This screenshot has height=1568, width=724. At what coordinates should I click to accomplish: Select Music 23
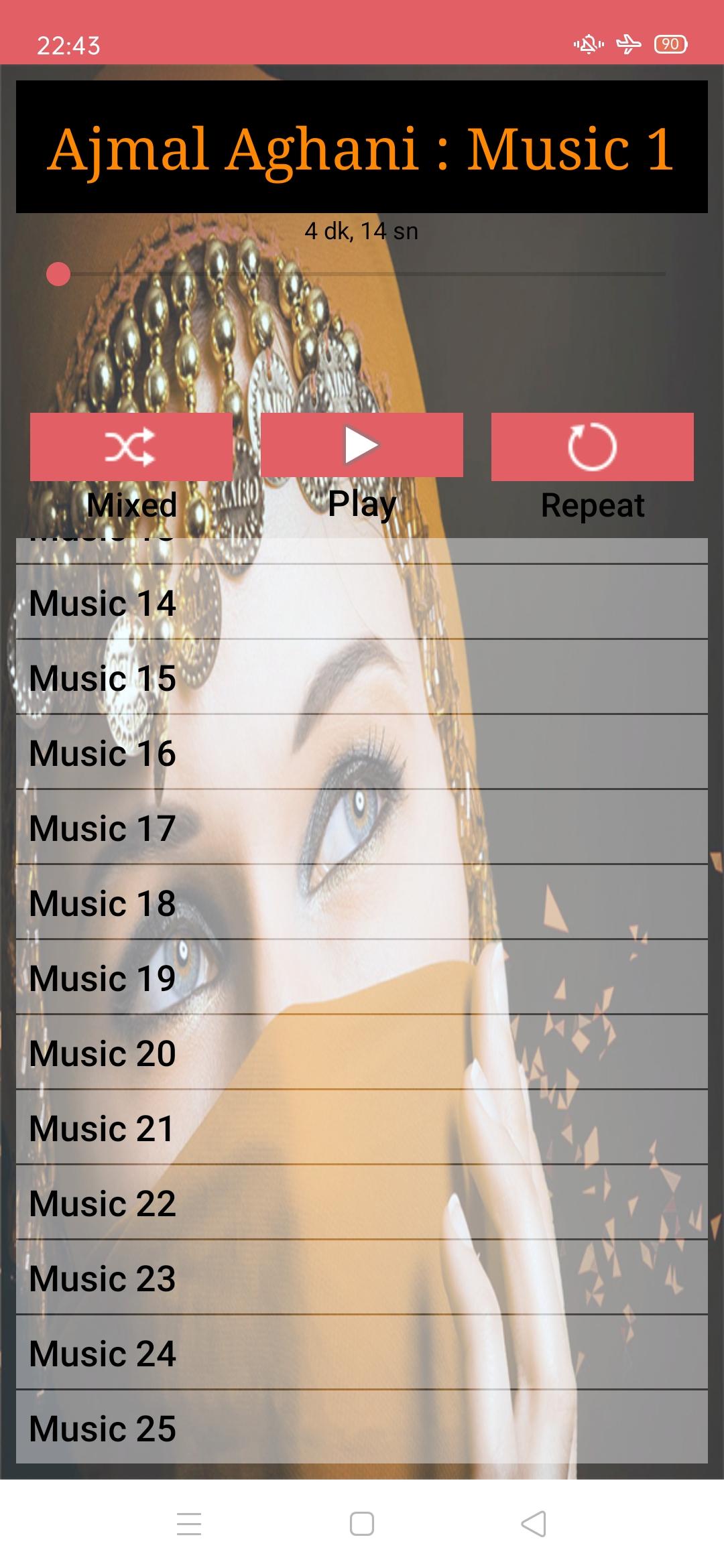click(x=362, y=1278)
